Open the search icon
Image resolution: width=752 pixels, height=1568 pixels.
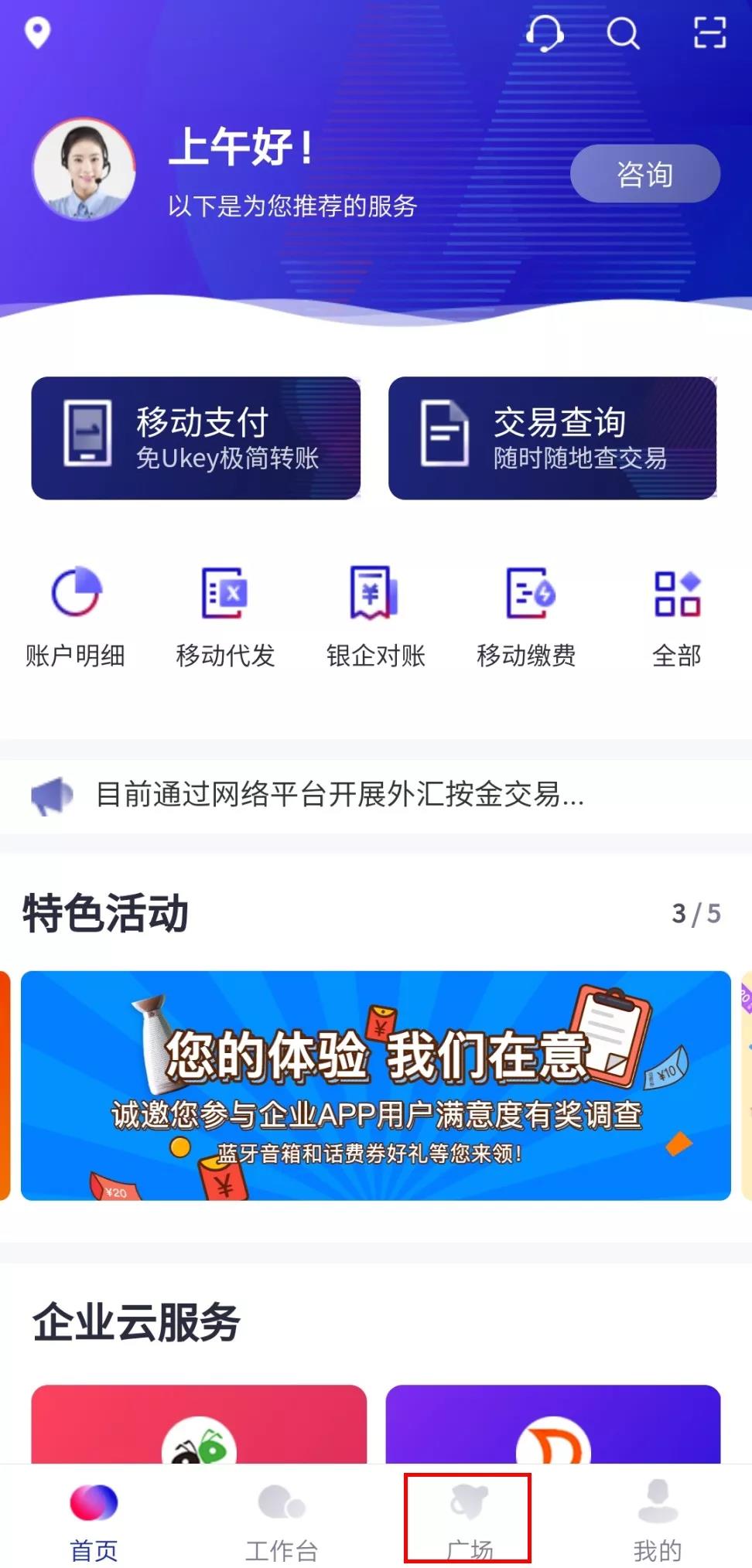(623, 33)
